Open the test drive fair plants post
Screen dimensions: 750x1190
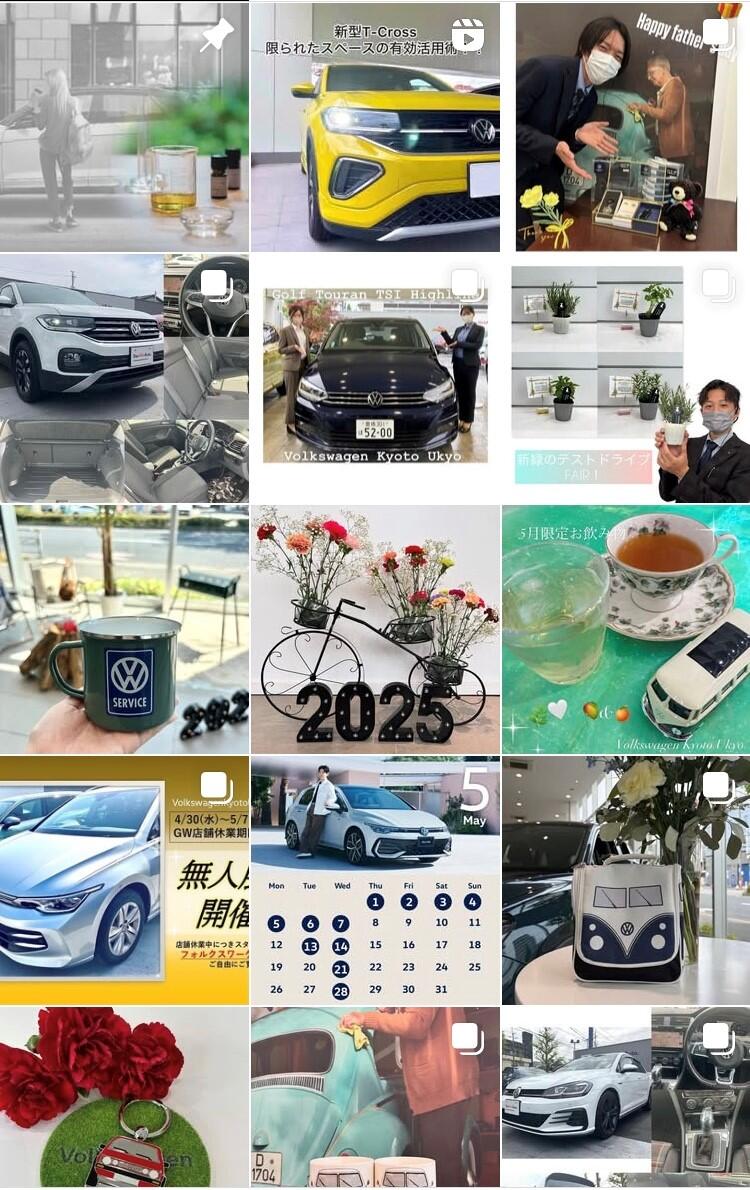click(626, 378)
